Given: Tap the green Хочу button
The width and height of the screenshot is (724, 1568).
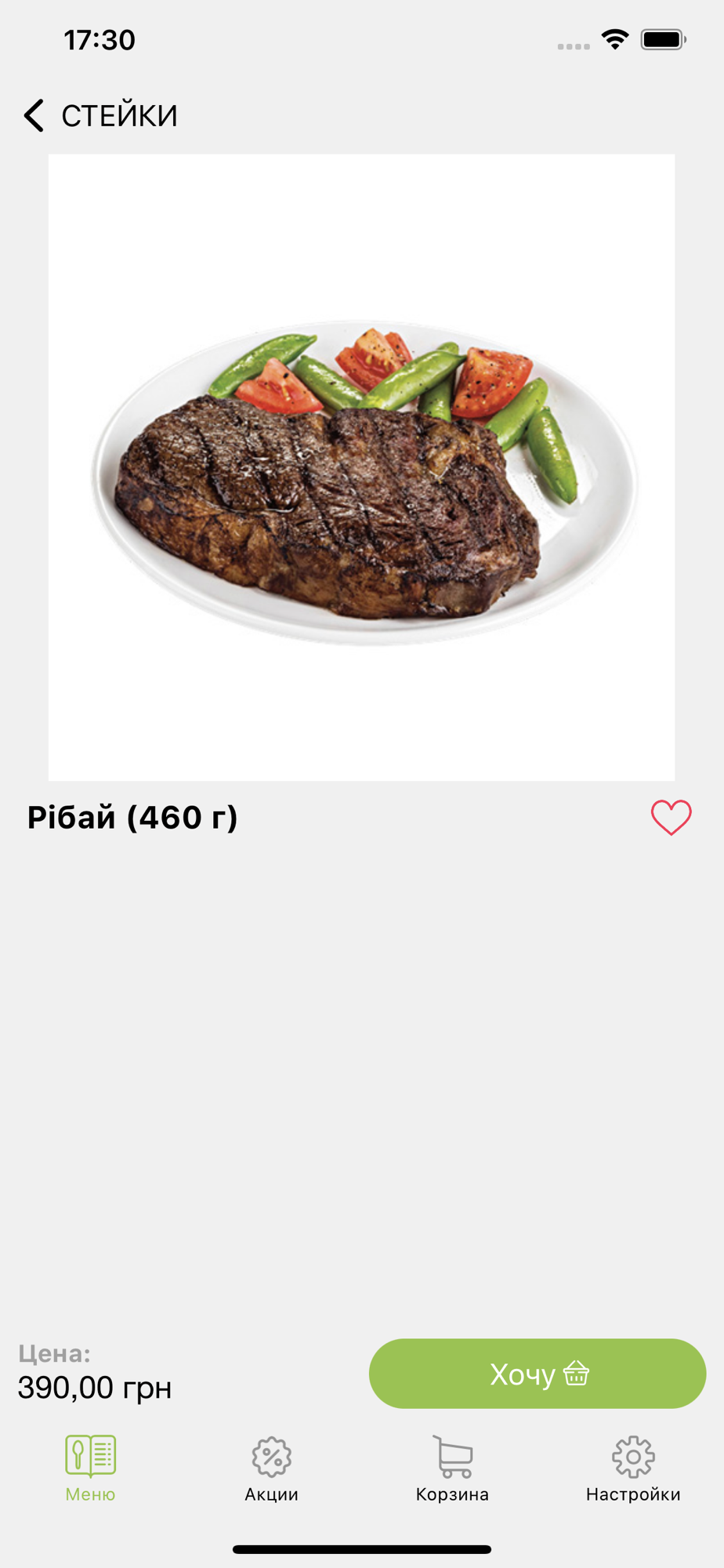Looking at the screenshot, I should click(x=538, y=1374).
